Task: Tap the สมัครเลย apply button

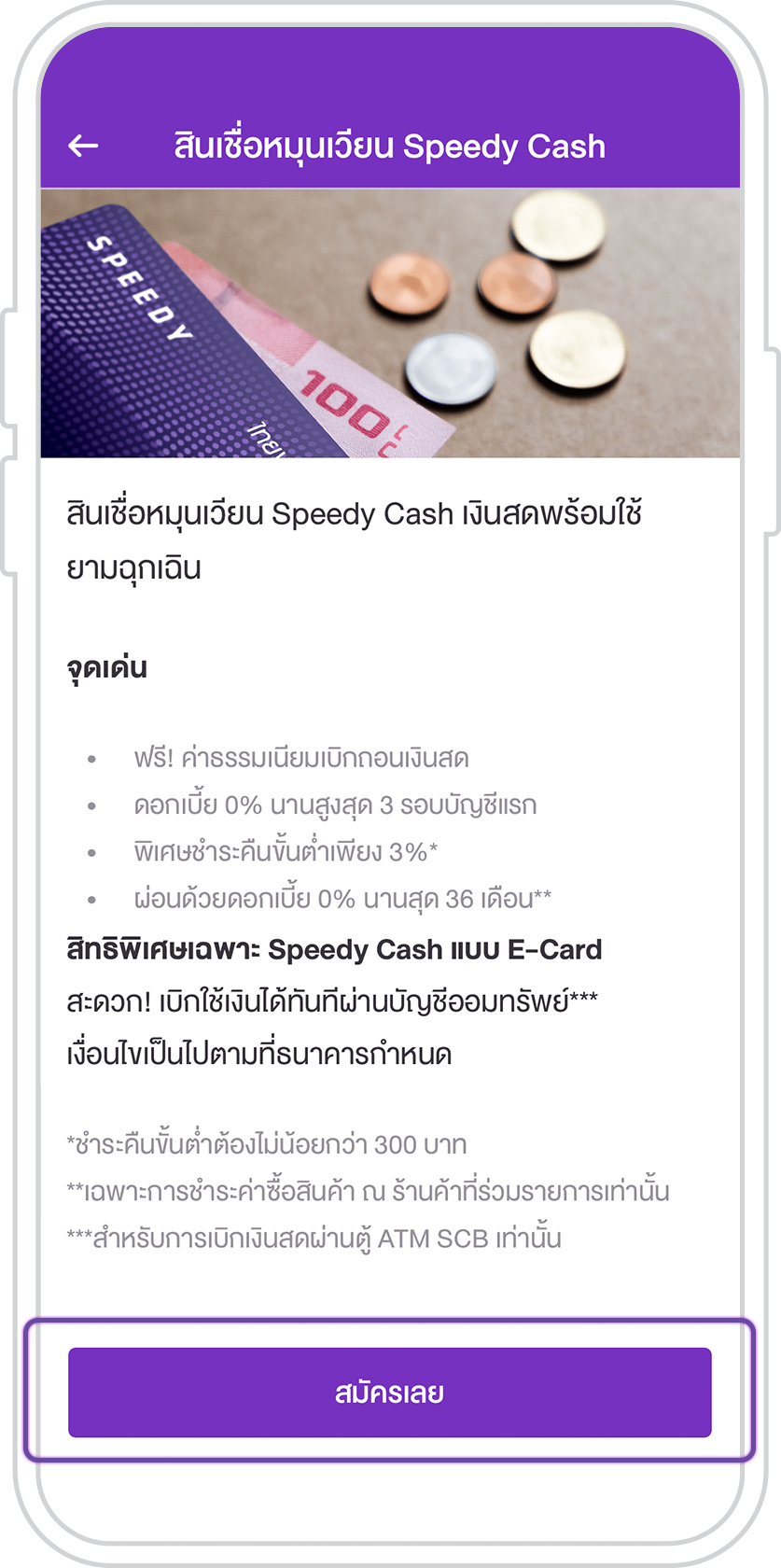Action: coord(389,1392)
